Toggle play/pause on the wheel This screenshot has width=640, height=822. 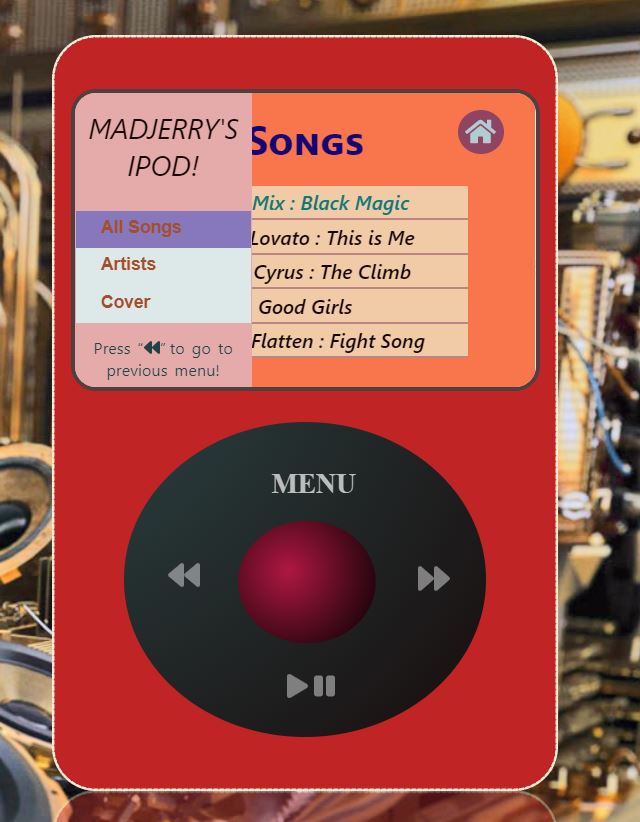311,686
